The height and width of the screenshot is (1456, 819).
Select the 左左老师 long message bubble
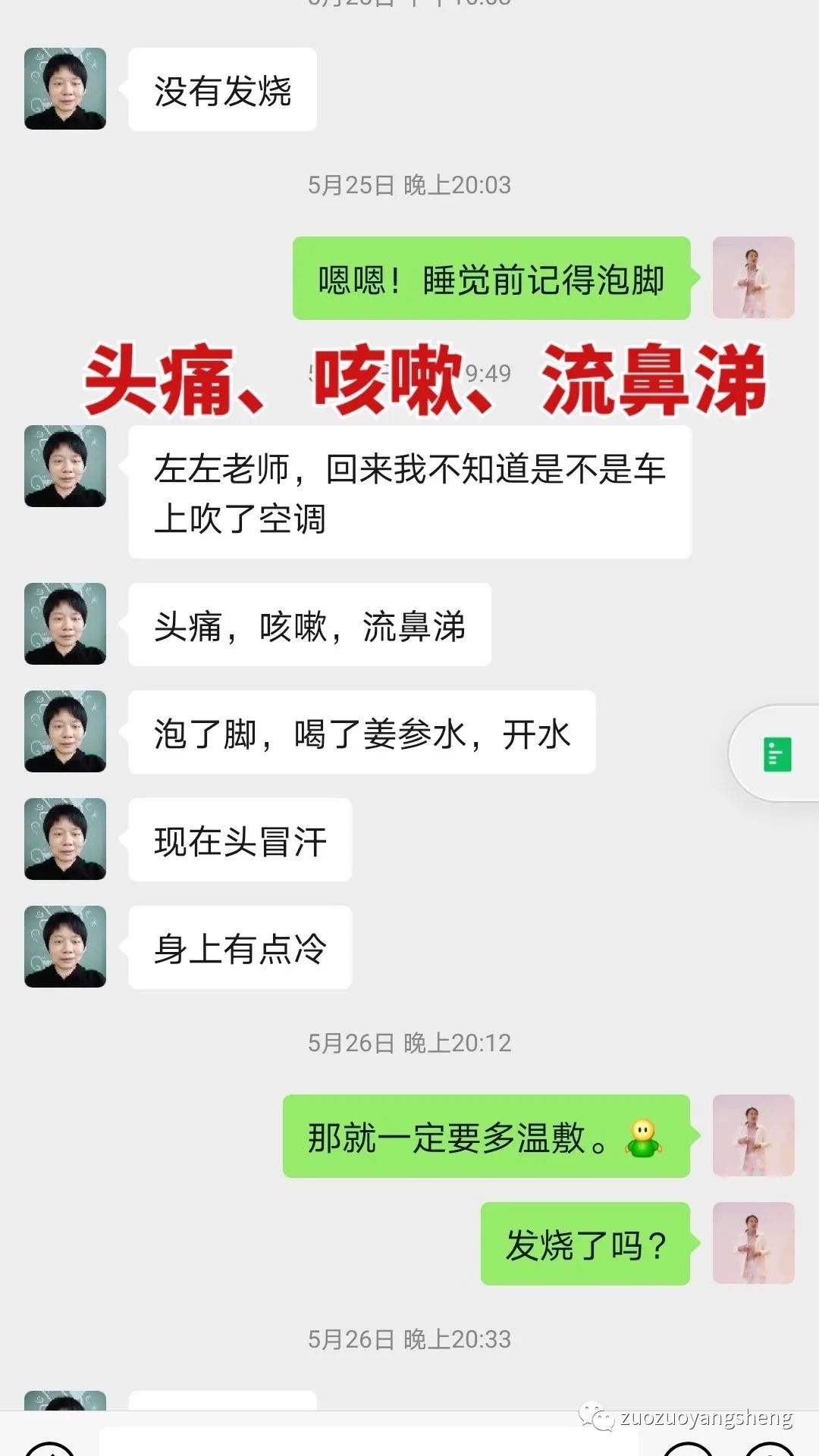409,491
